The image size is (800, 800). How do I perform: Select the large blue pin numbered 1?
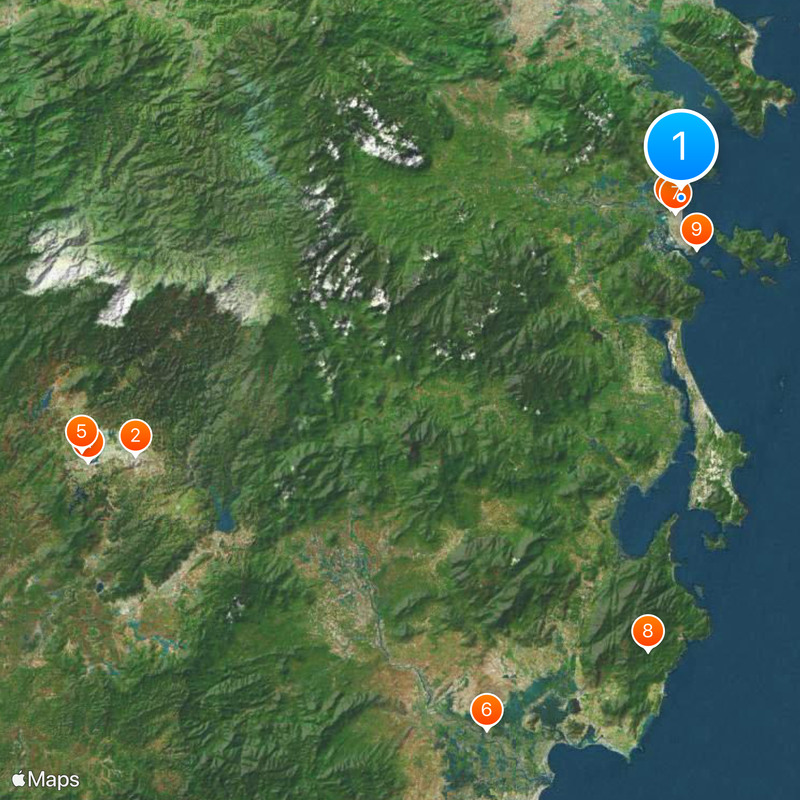pyautogui.click(x=681, y=146)
